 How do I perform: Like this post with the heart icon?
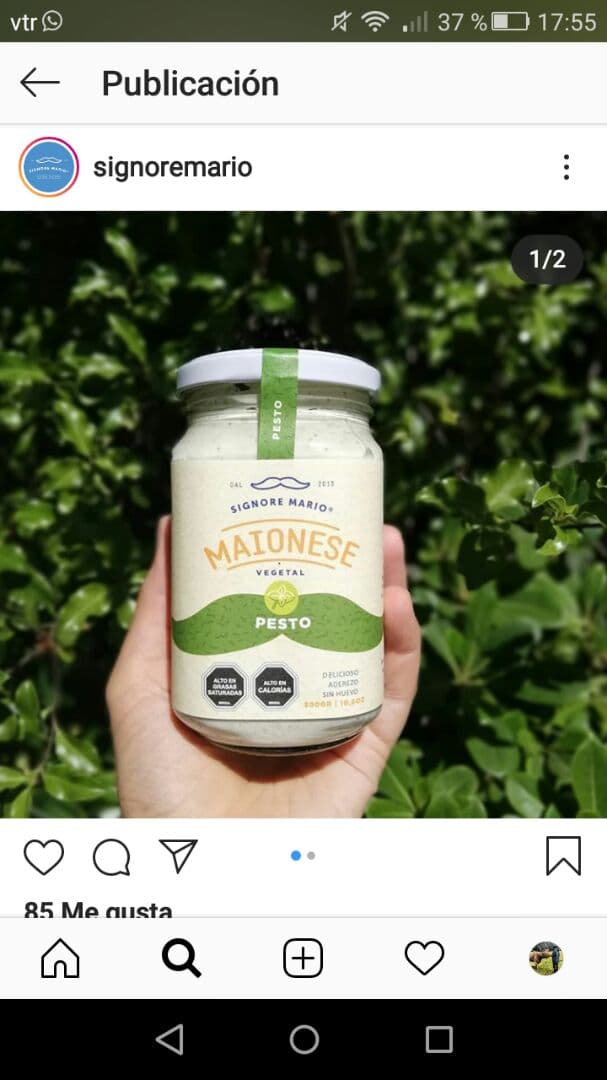click(x=44, y=856)
